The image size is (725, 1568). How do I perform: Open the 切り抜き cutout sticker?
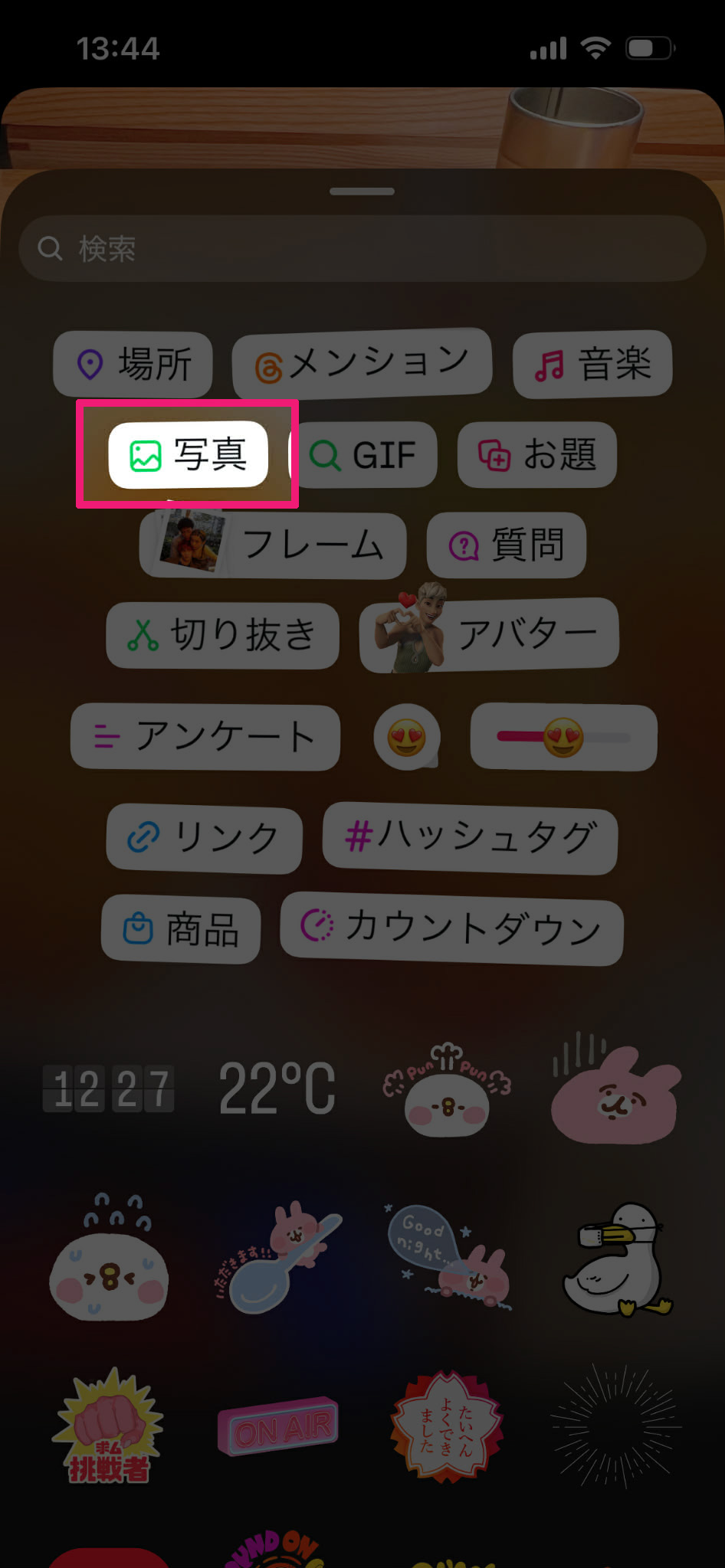pyautogui.click(x=222, y=635)
